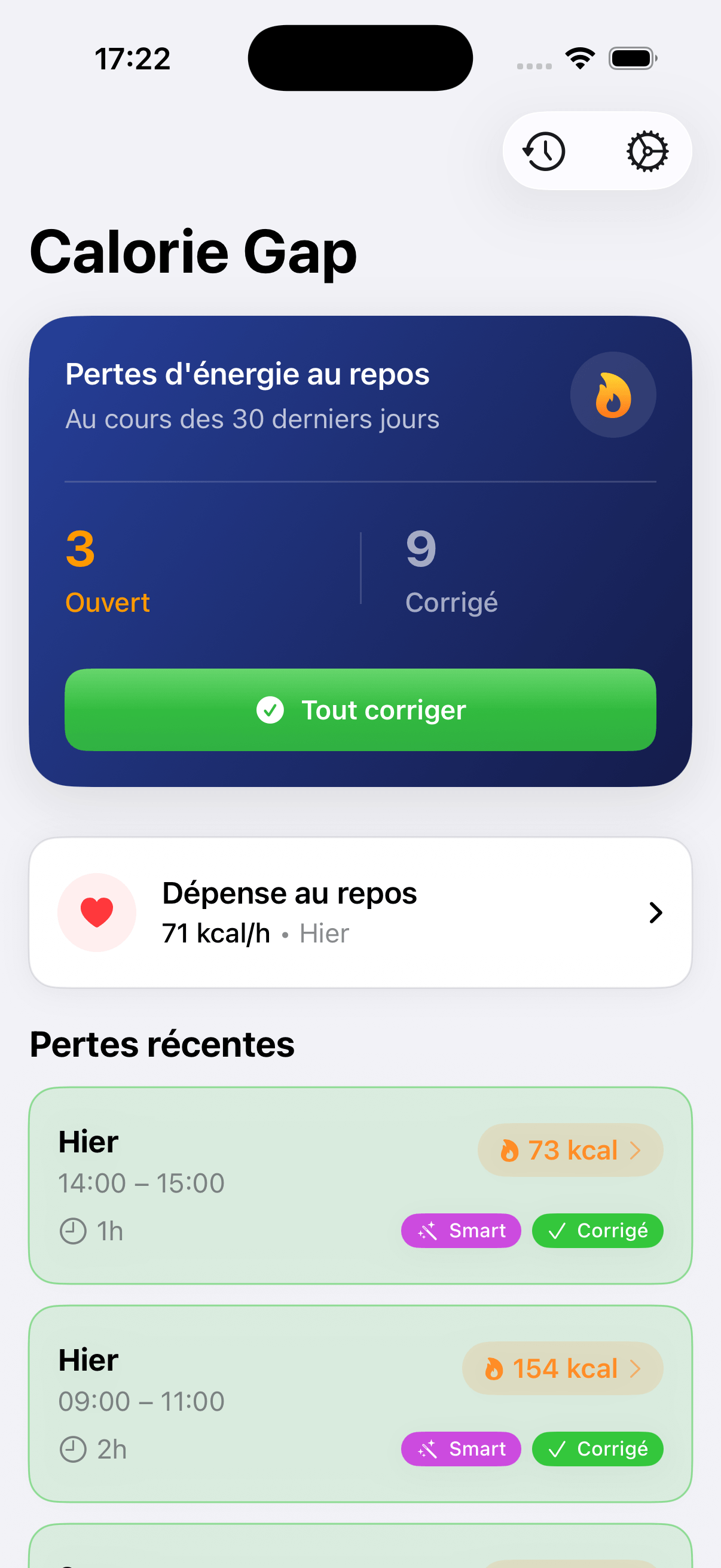Tap the clock icon next to 1h duration
Viewport: 721px width, 1568px height.
pyautogui.click(x=73, y=1230)
